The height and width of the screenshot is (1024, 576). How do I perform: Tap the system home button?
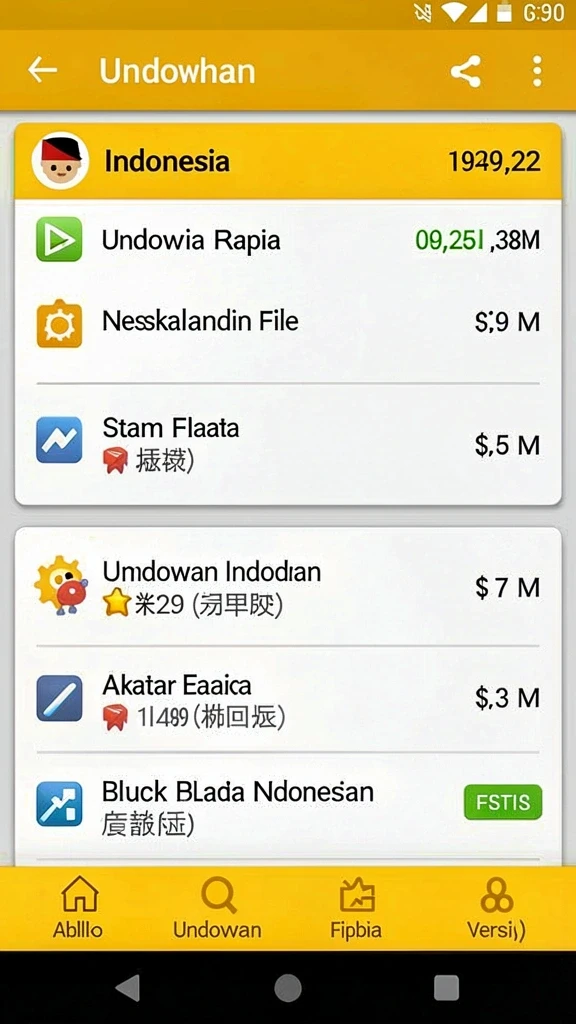coord(287,988)
